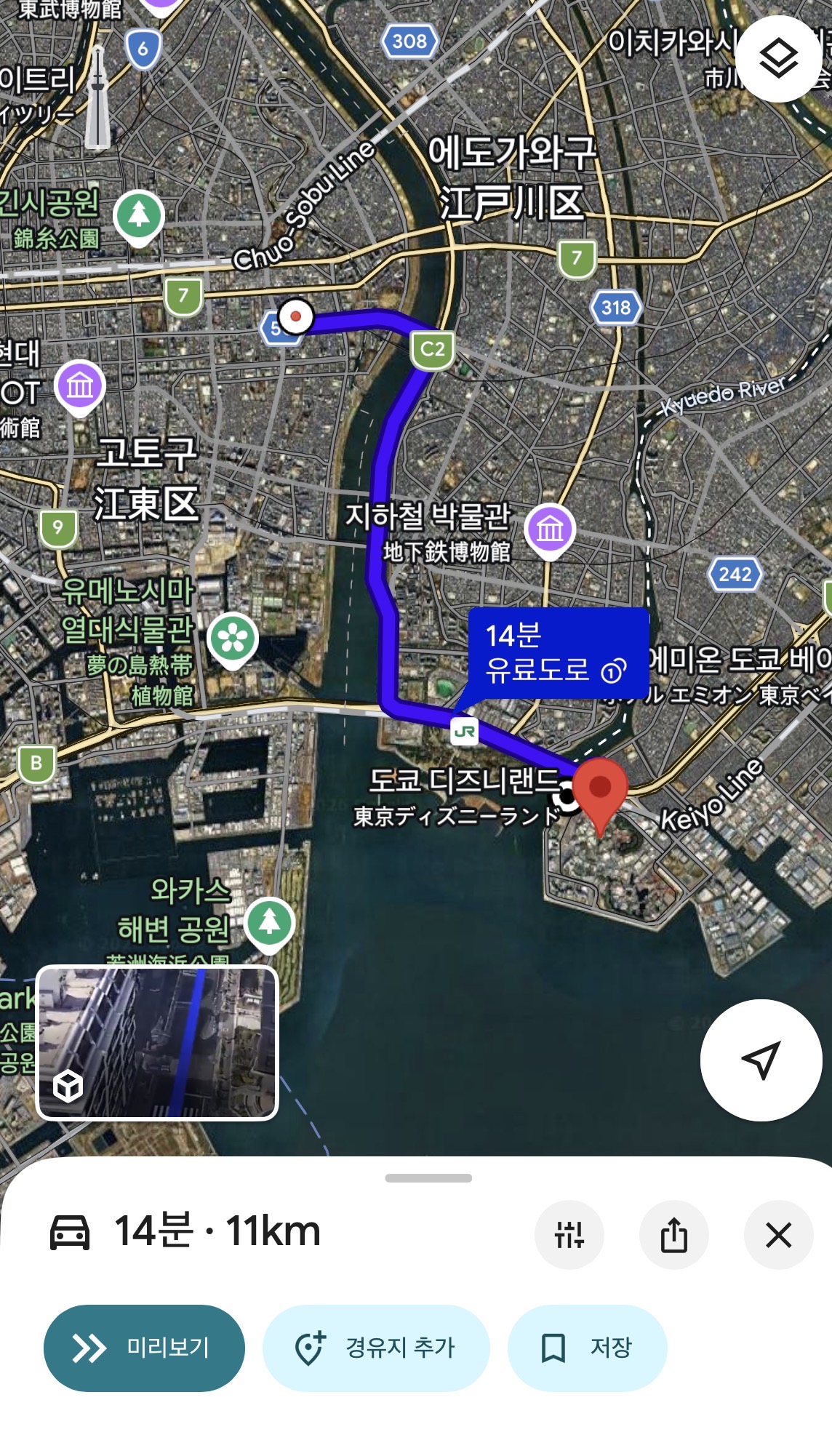This screenshot has width=832, height=1456.
Task: Open the map layers button
Action: pyautogui.click(x=778, y=58)
